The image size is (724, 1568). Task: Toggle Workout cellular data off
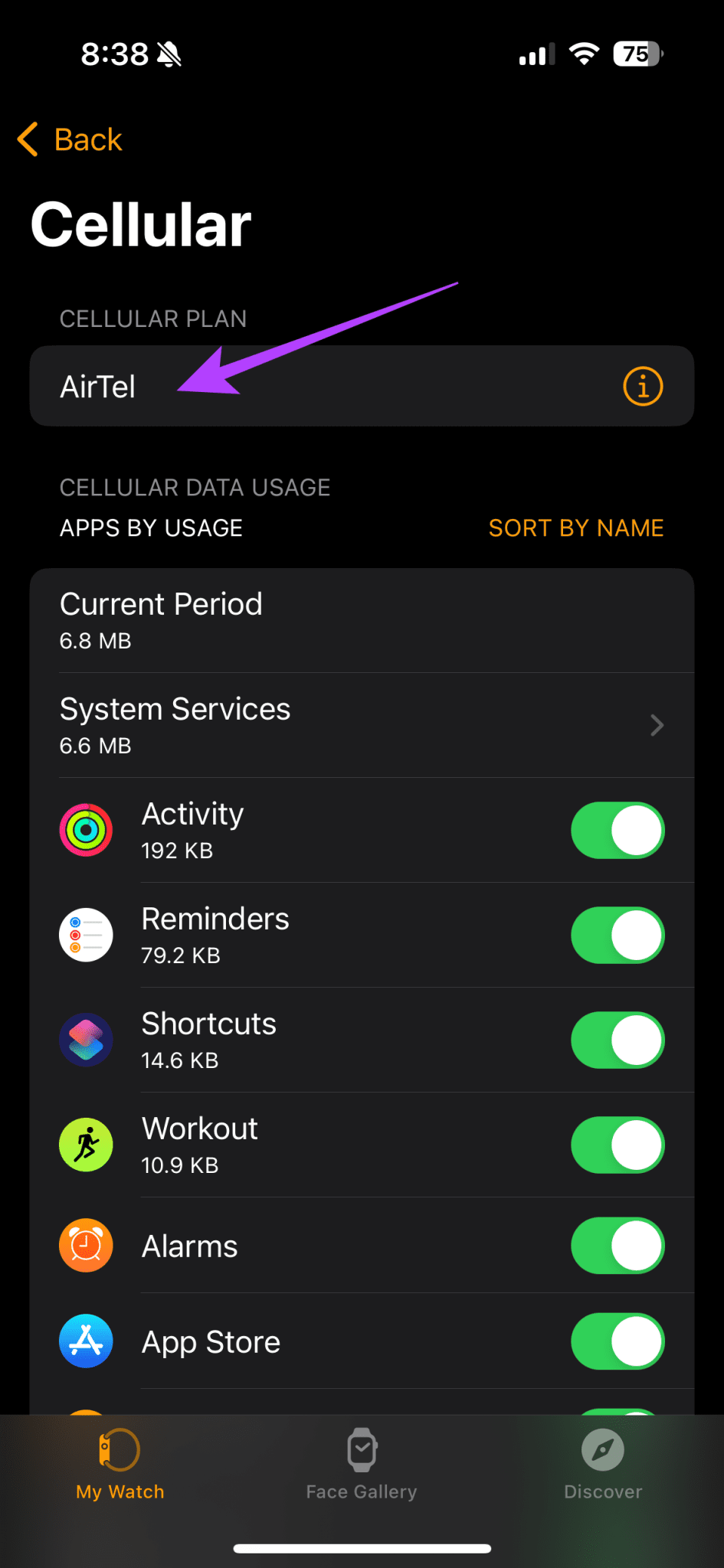click(618, 1145)
